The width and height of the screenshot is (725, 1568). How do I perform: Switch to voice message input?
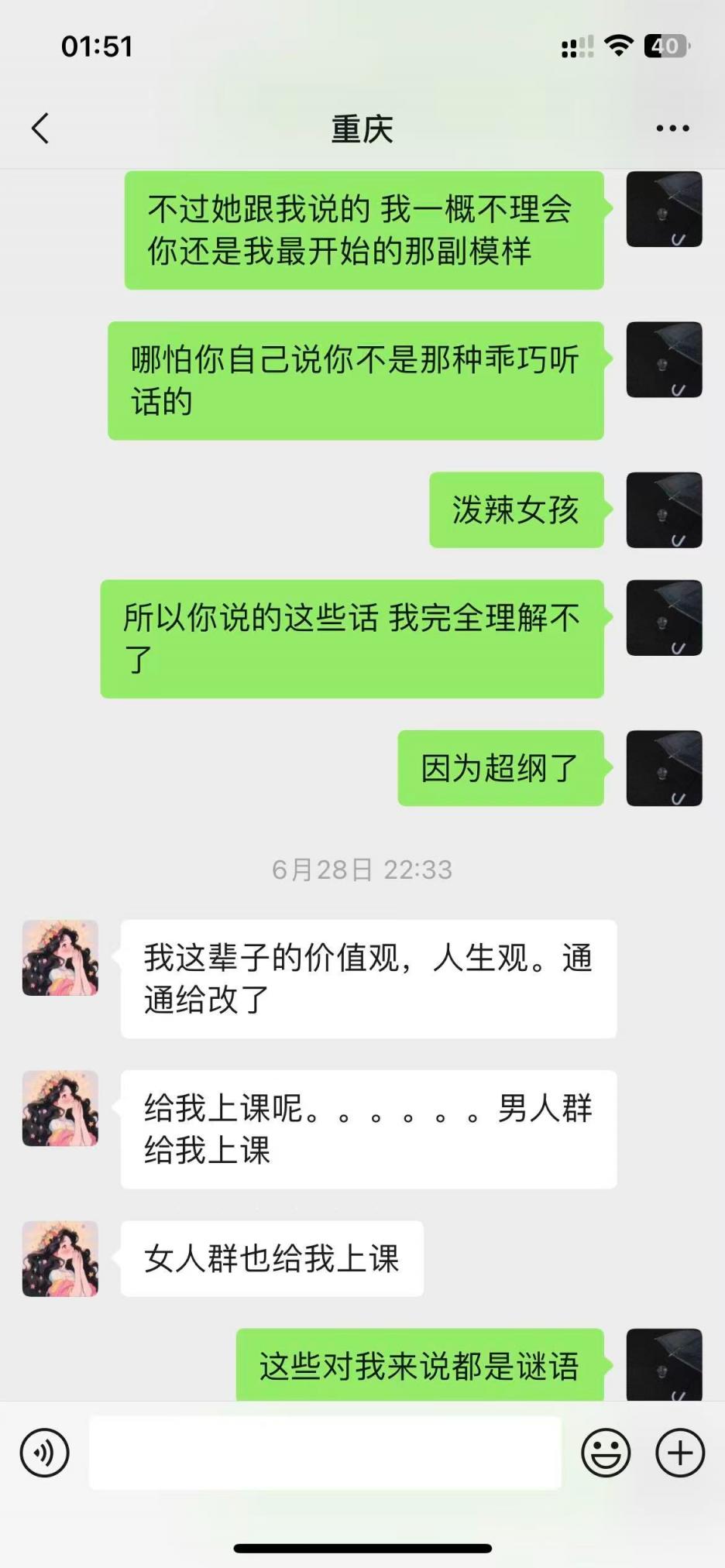[44, 1453]
